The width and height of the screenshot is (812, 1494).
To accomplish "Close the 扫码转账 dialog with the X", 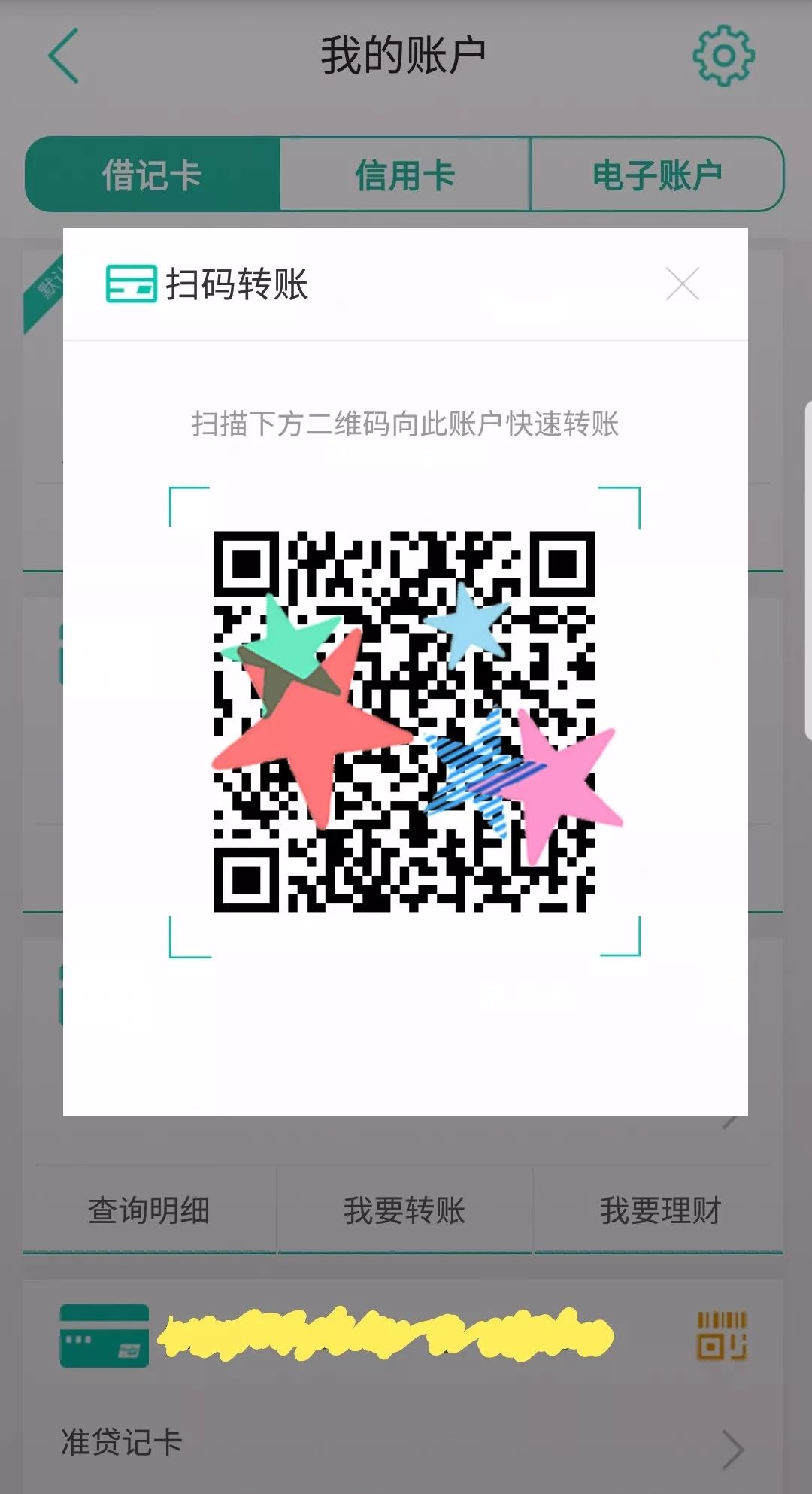I will [x=683, y=284].
